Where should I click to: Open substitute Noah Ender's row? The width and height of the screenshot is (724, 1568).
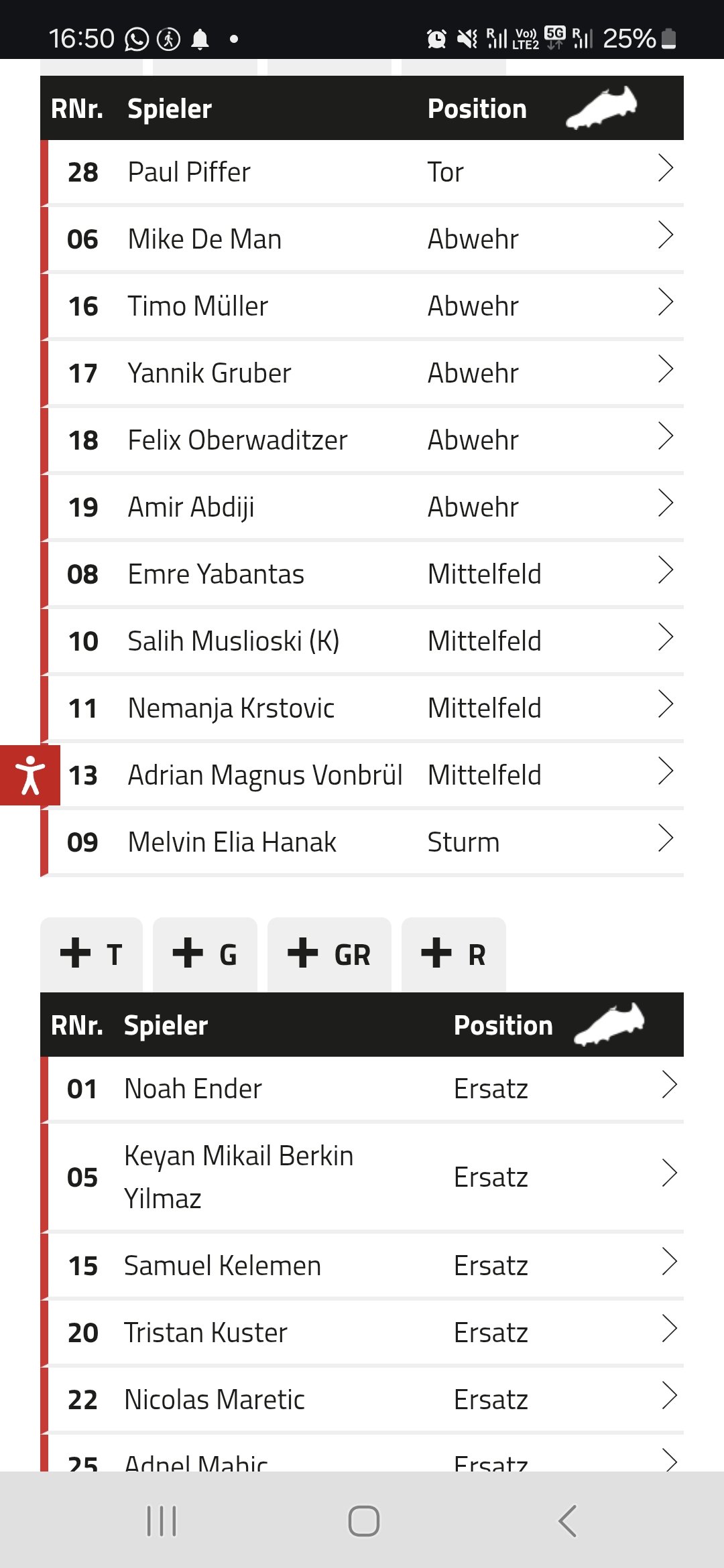tap(362, 1089)
